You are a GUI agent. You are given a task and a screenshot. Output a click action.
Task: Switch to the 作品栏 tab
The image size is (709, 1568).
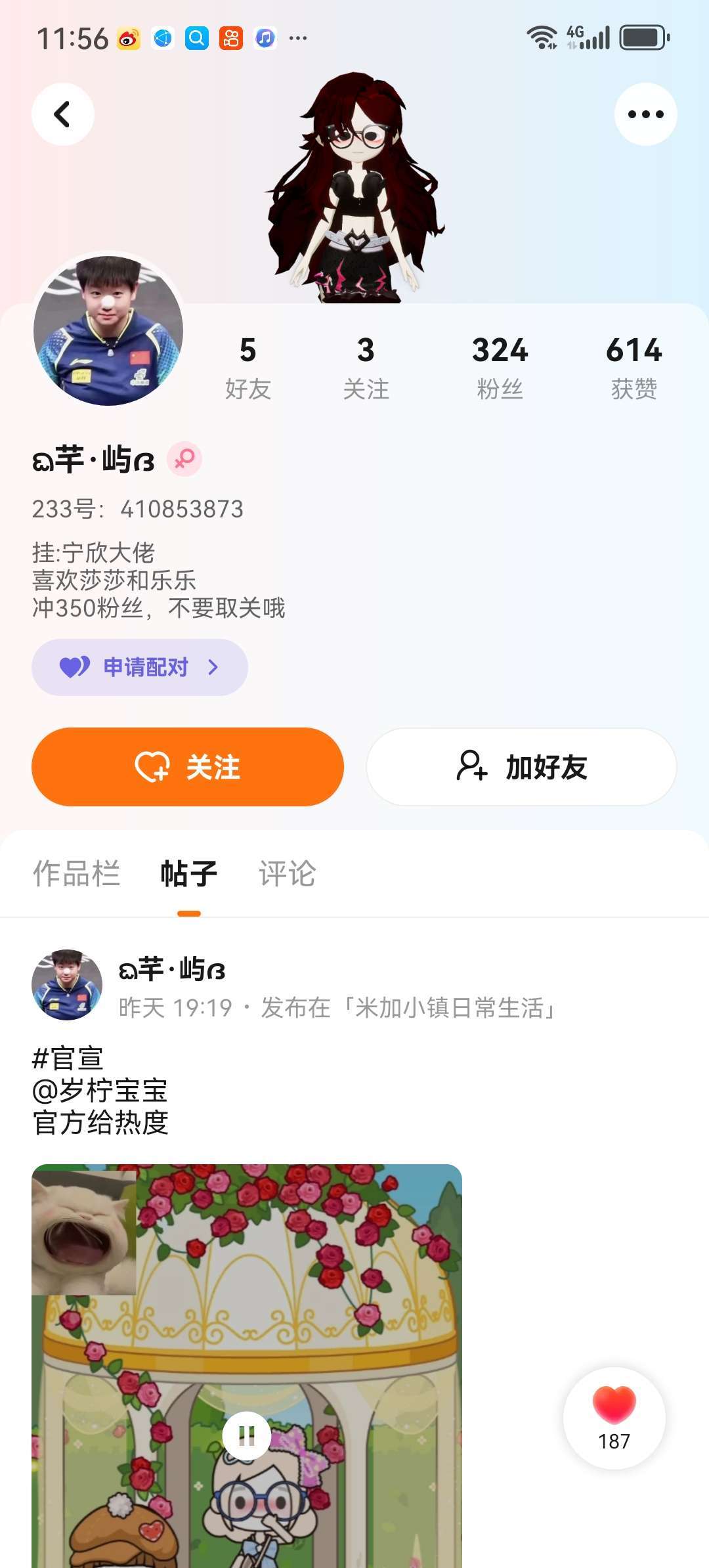(76, 874)
